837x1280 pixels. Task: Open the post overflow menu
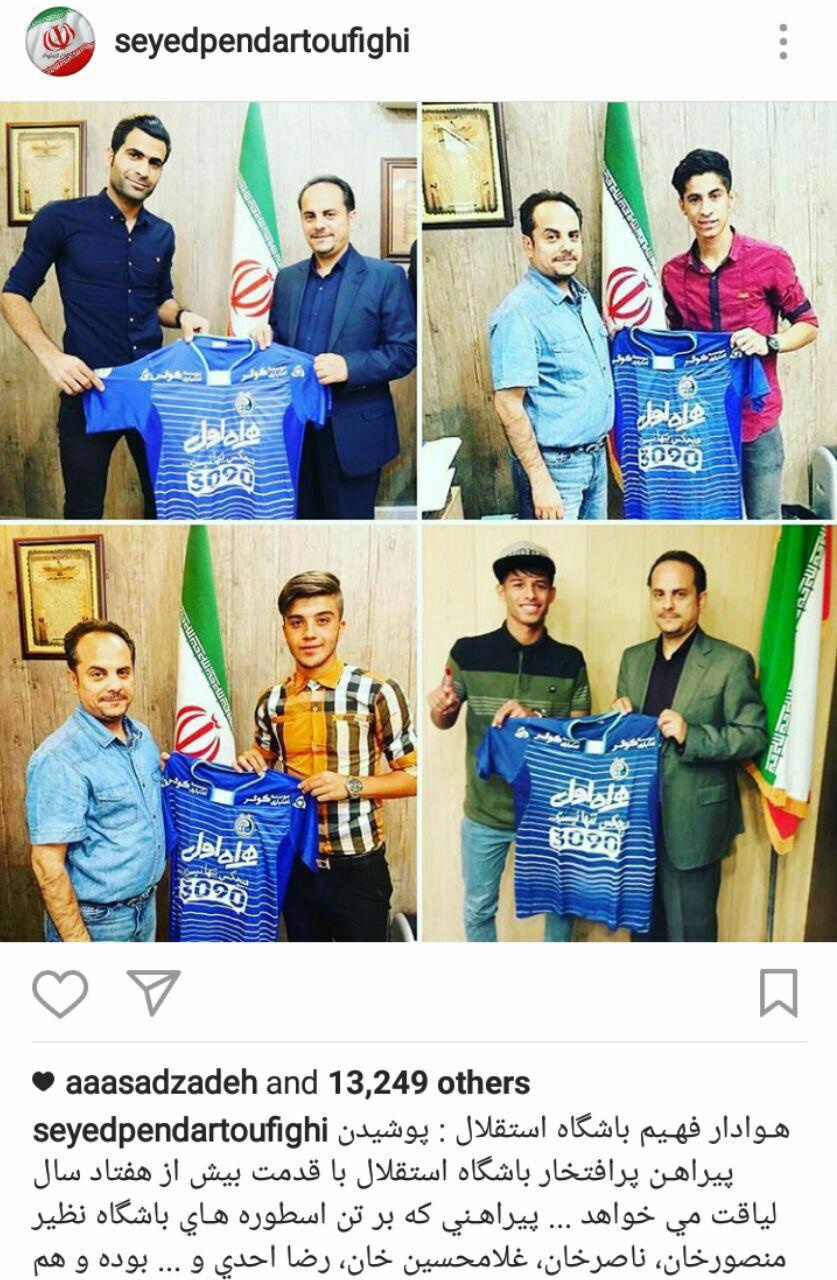783,42
